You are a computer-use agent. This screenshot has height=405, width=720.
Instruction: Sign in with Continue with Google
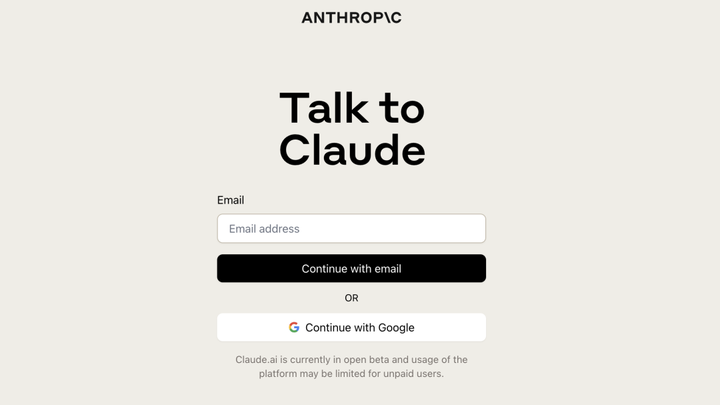[351, 327]
